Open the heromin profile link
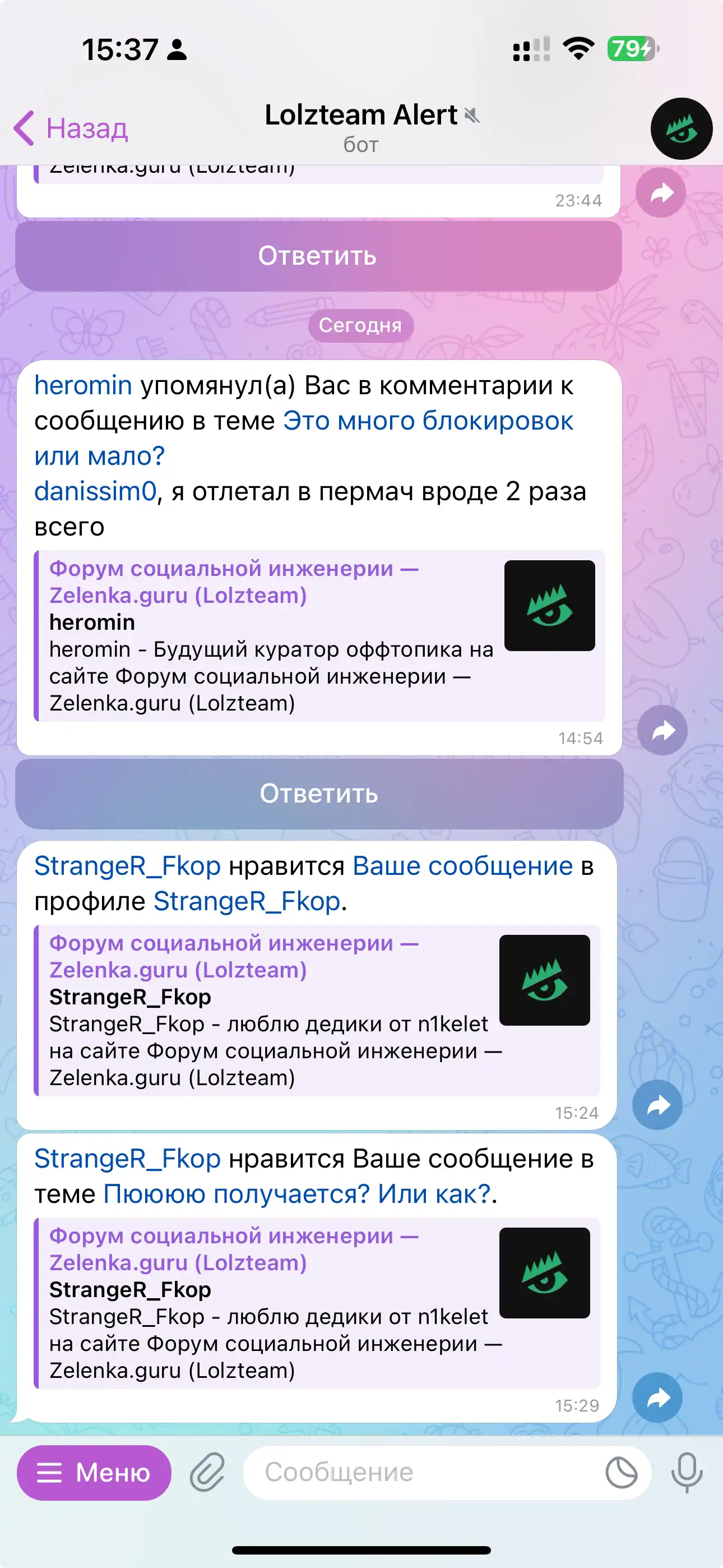Viewport: 723px width, 1568px height. (83, 385)
